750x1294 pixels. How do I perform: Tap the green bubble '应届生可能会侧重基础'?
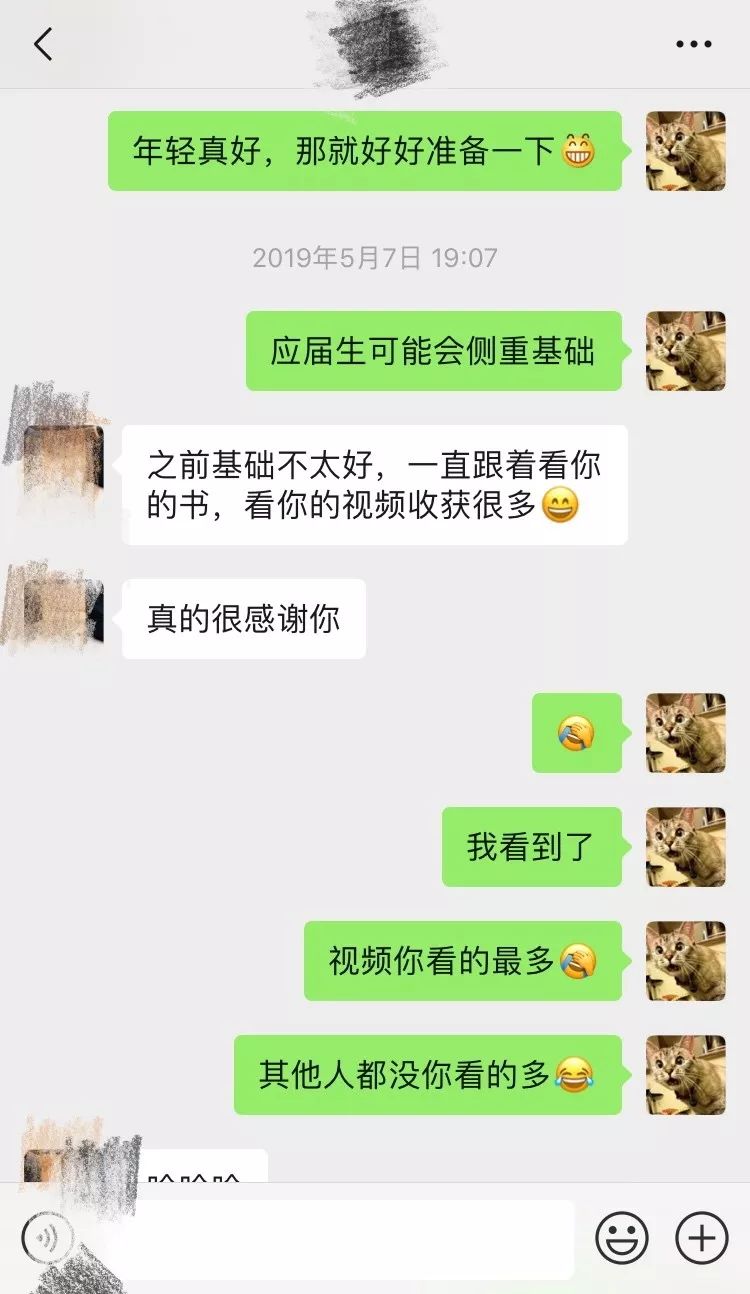(x=434, y=351)
